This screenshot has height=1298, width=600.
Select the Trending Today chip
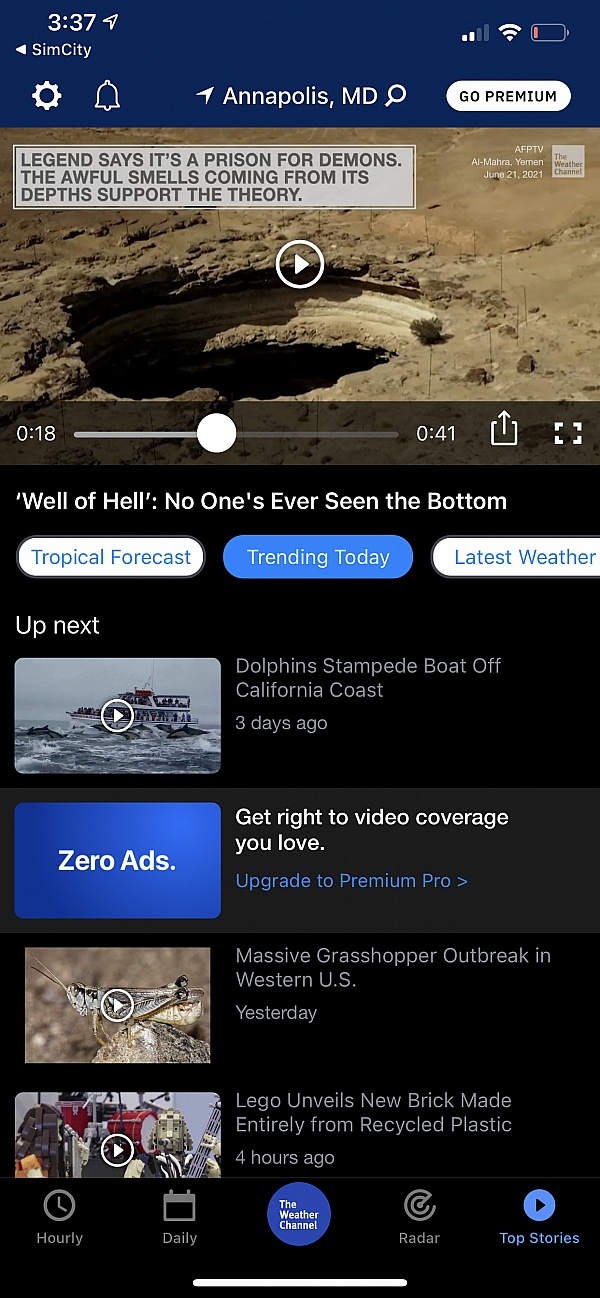coord(318,557)
